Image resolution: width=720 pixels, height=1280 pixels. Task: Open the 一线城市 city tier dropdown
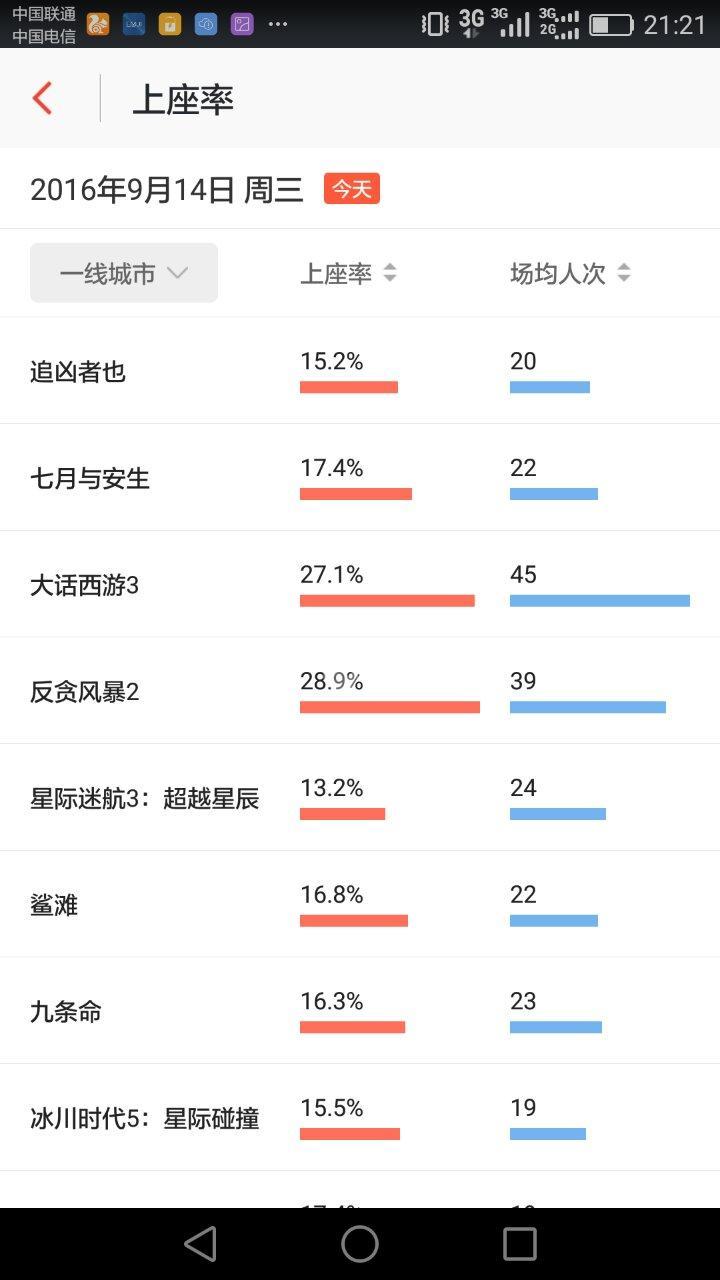click(x=124, y=273)
